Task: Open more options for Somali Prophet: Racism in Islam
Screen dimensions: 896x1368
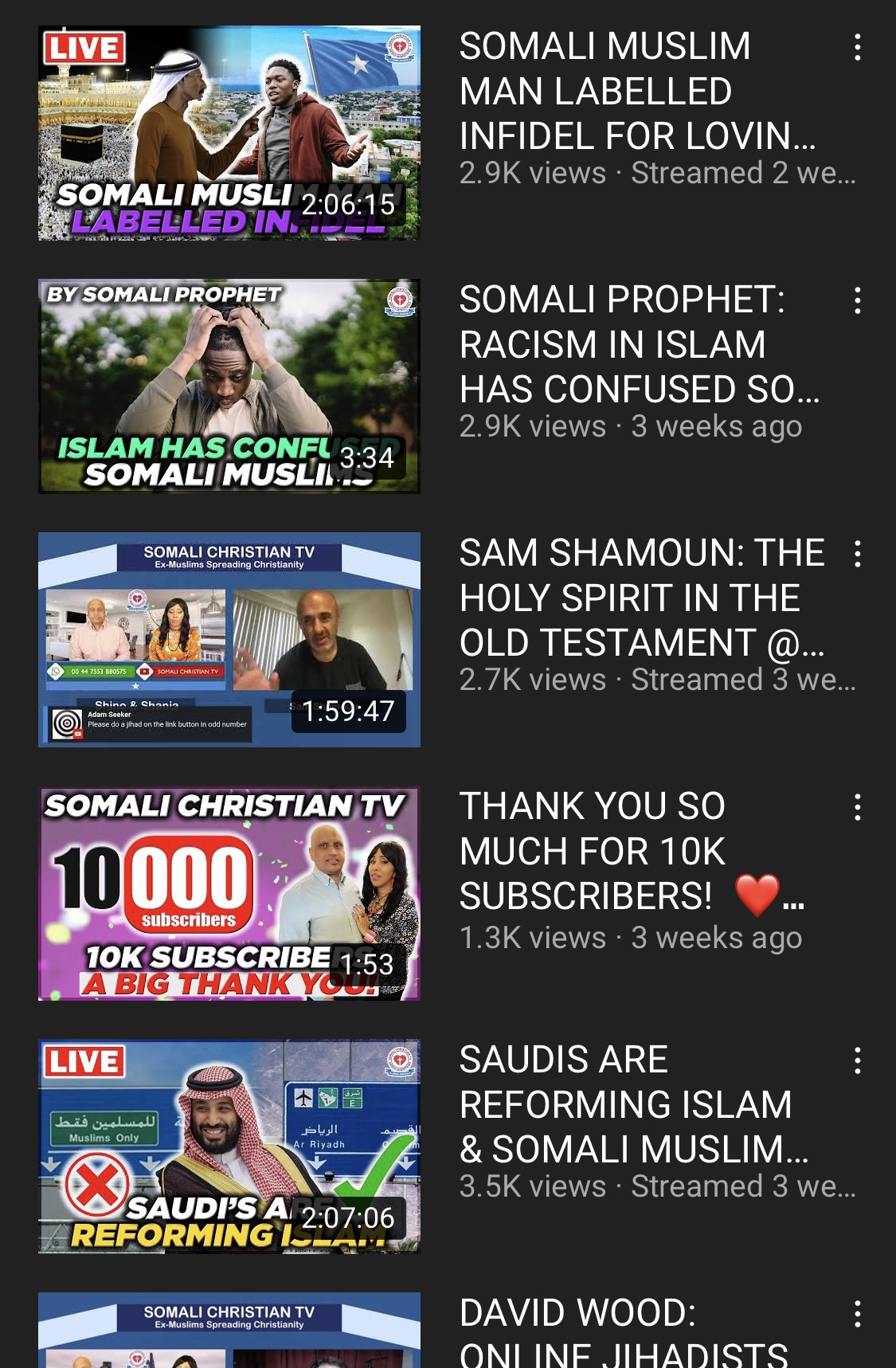Action: (x=857, y=301)
